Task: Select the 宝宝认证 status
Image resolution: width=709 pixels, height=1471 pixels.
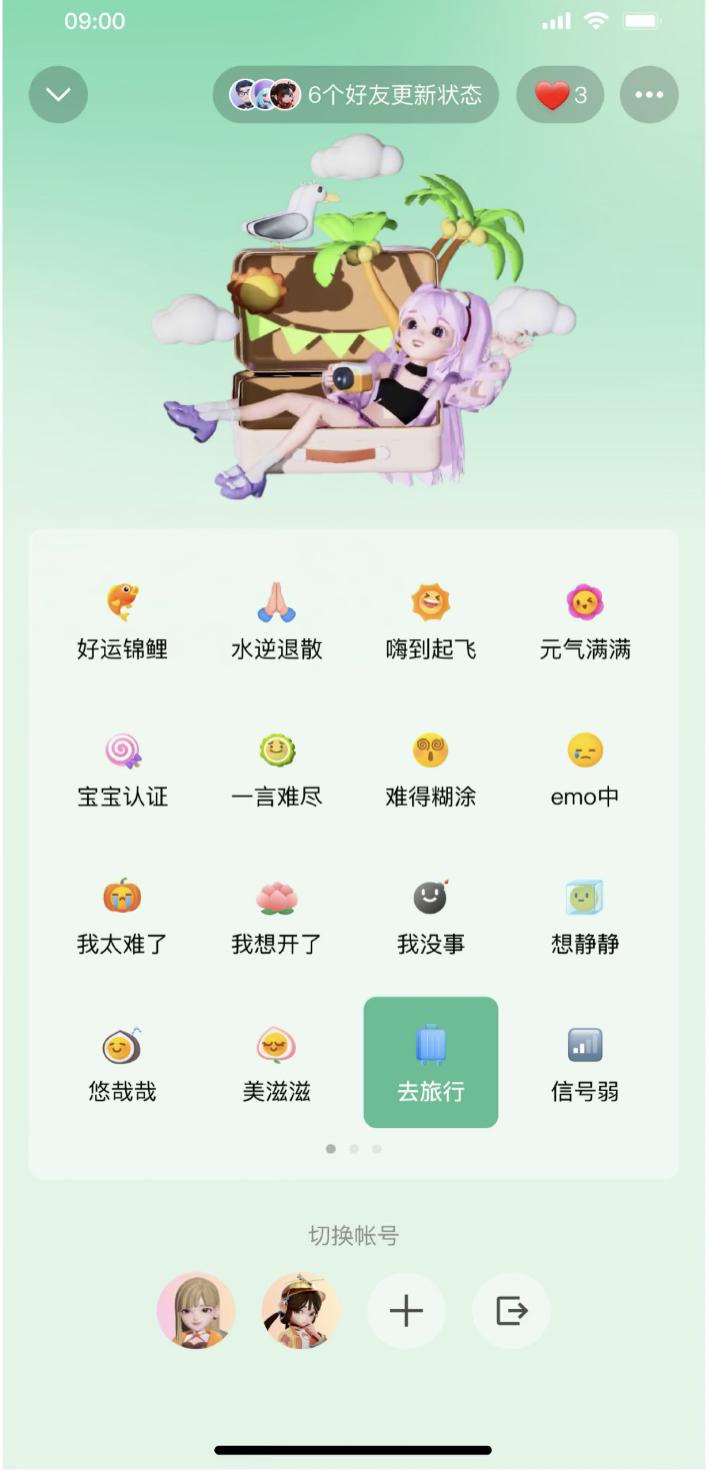Action: pos(122,770)
